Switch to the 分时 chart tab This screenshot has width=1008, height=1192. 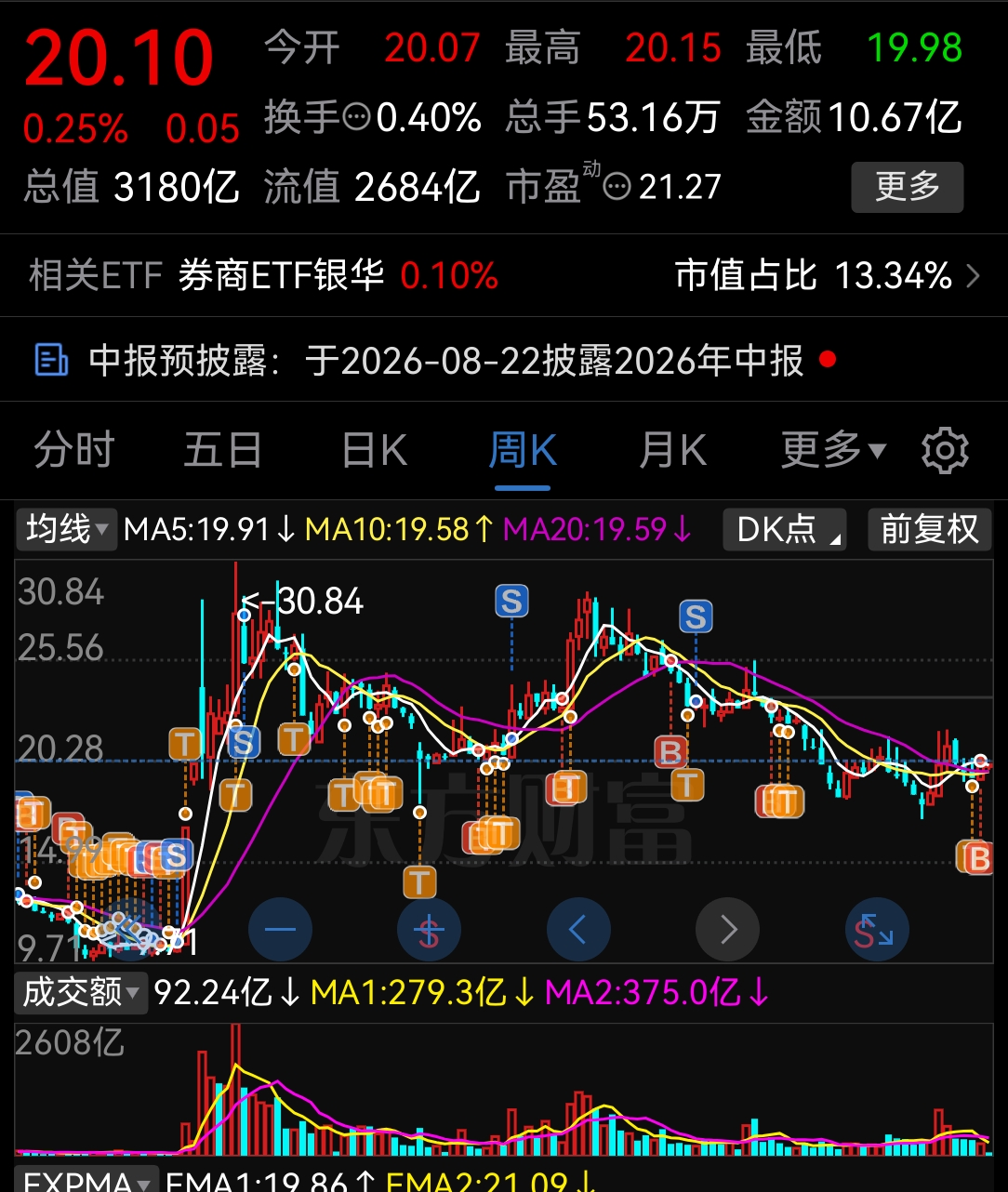click(x=73, y=451)
